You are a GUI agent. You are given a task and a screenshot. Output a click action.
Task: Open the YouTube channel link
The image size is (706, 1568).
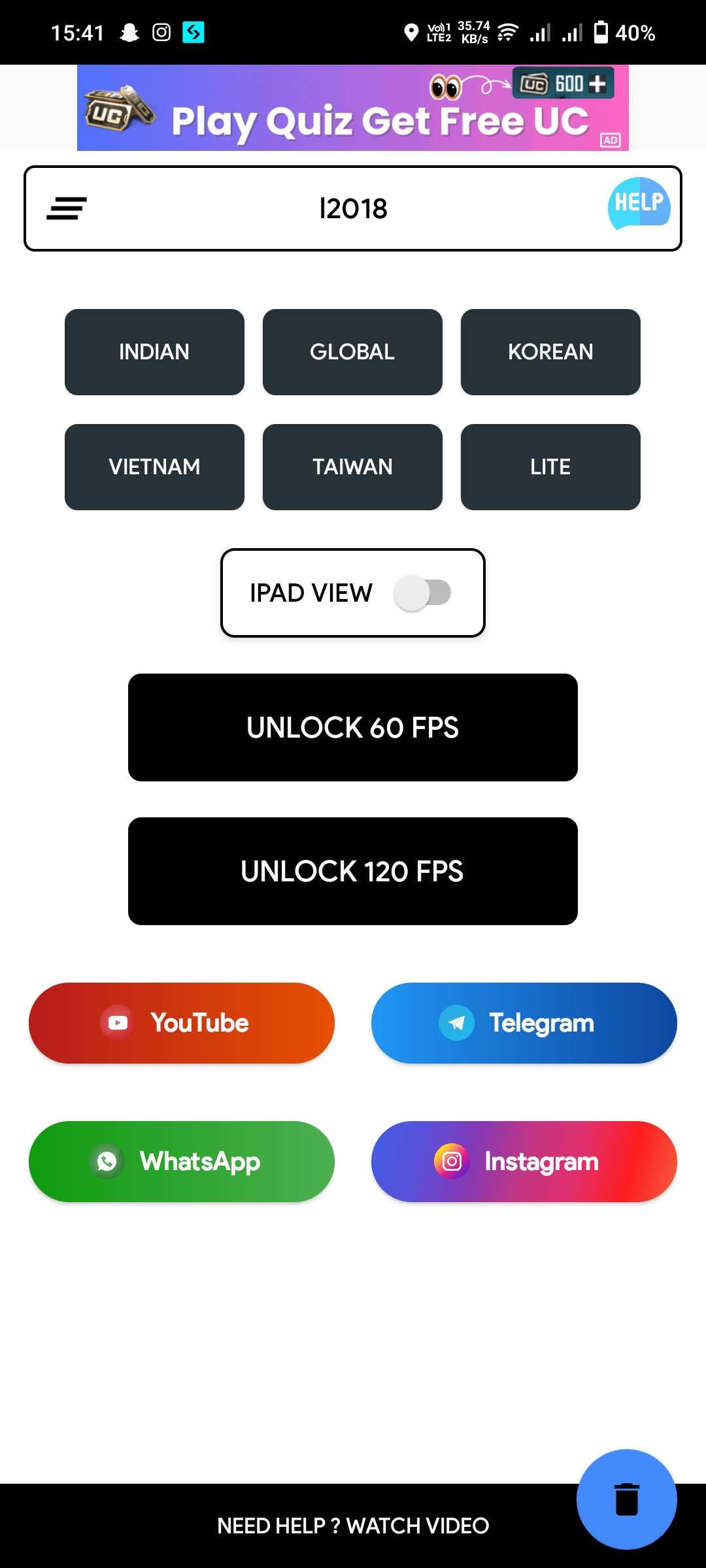pos(182,1023)
